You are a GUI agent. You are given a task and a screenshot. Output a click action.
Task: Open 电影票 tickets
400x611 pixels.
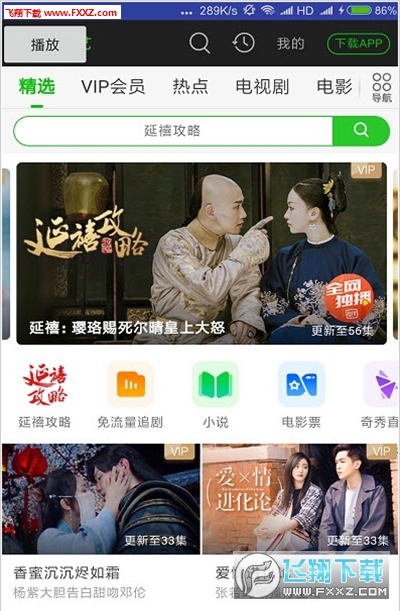301,395
